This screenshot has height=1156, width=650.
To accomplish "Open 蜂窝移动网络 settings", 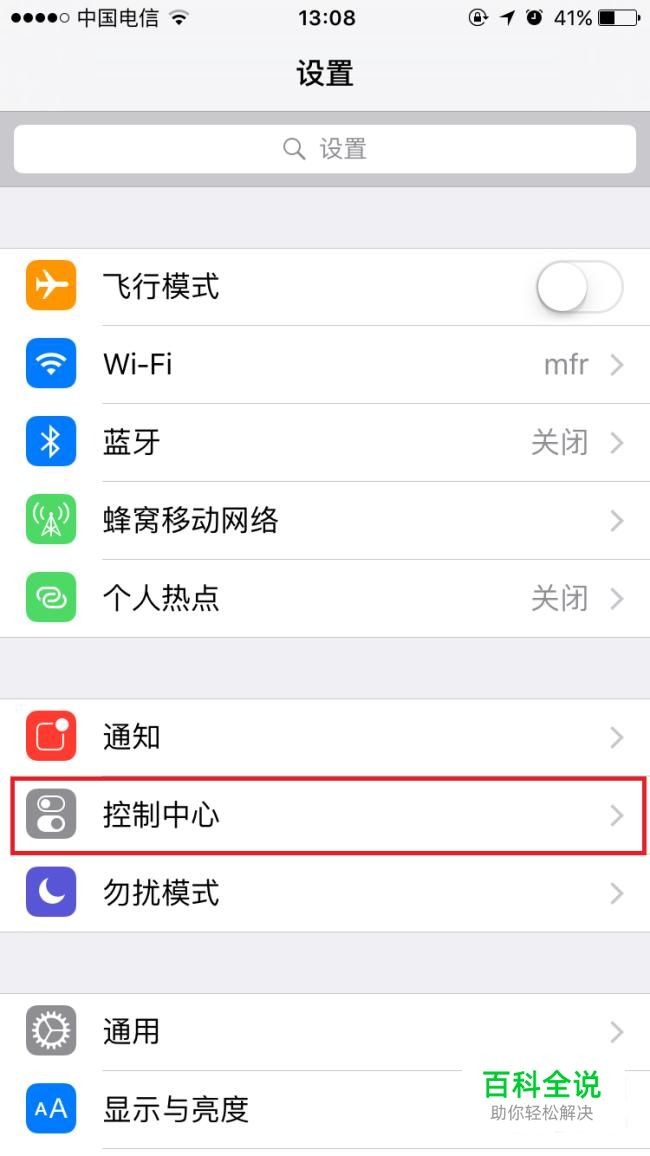I will click(325, 521).
